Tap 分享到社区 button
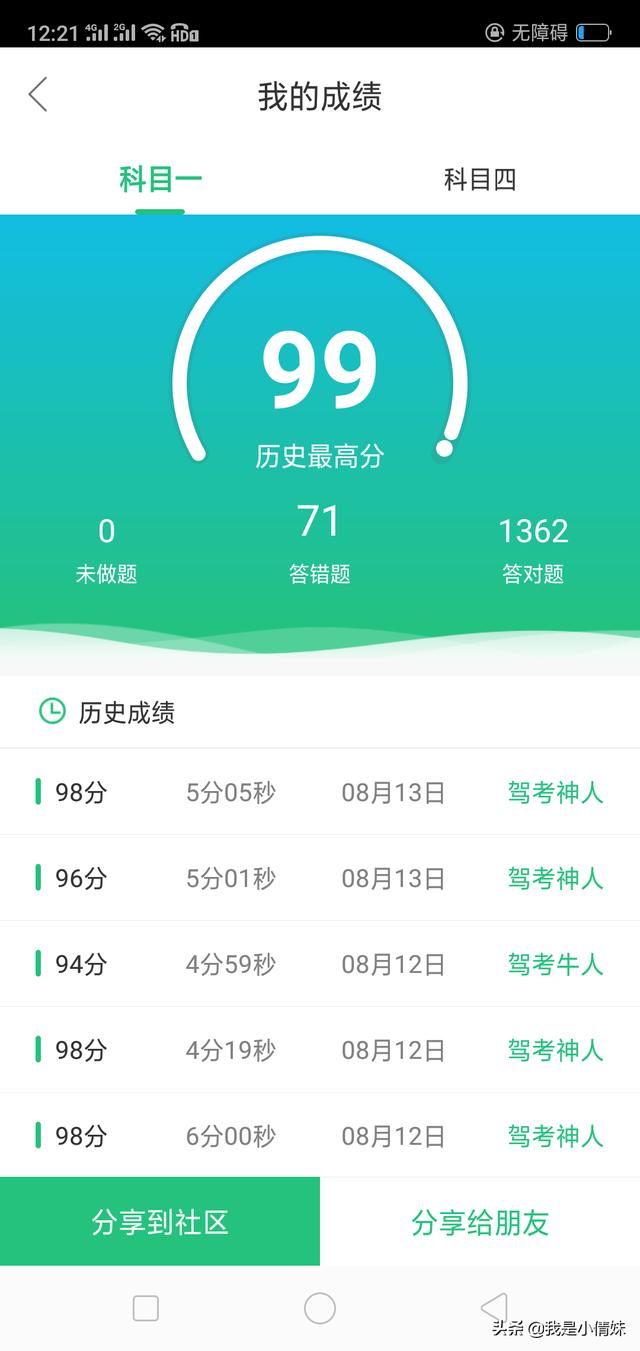 pyautogui.click(x=160, y=1222)
